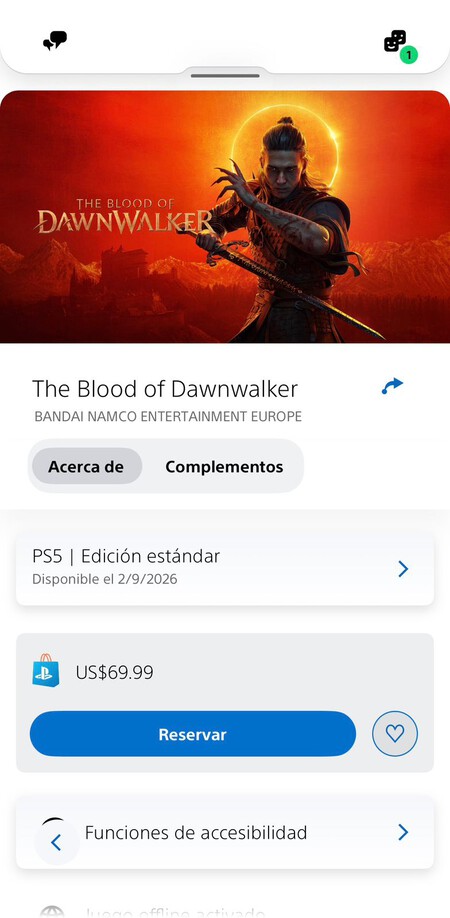Switch to the Complementos tab
Image resolution: width=450 pixels, height=918 pixels.
point(224,466)
